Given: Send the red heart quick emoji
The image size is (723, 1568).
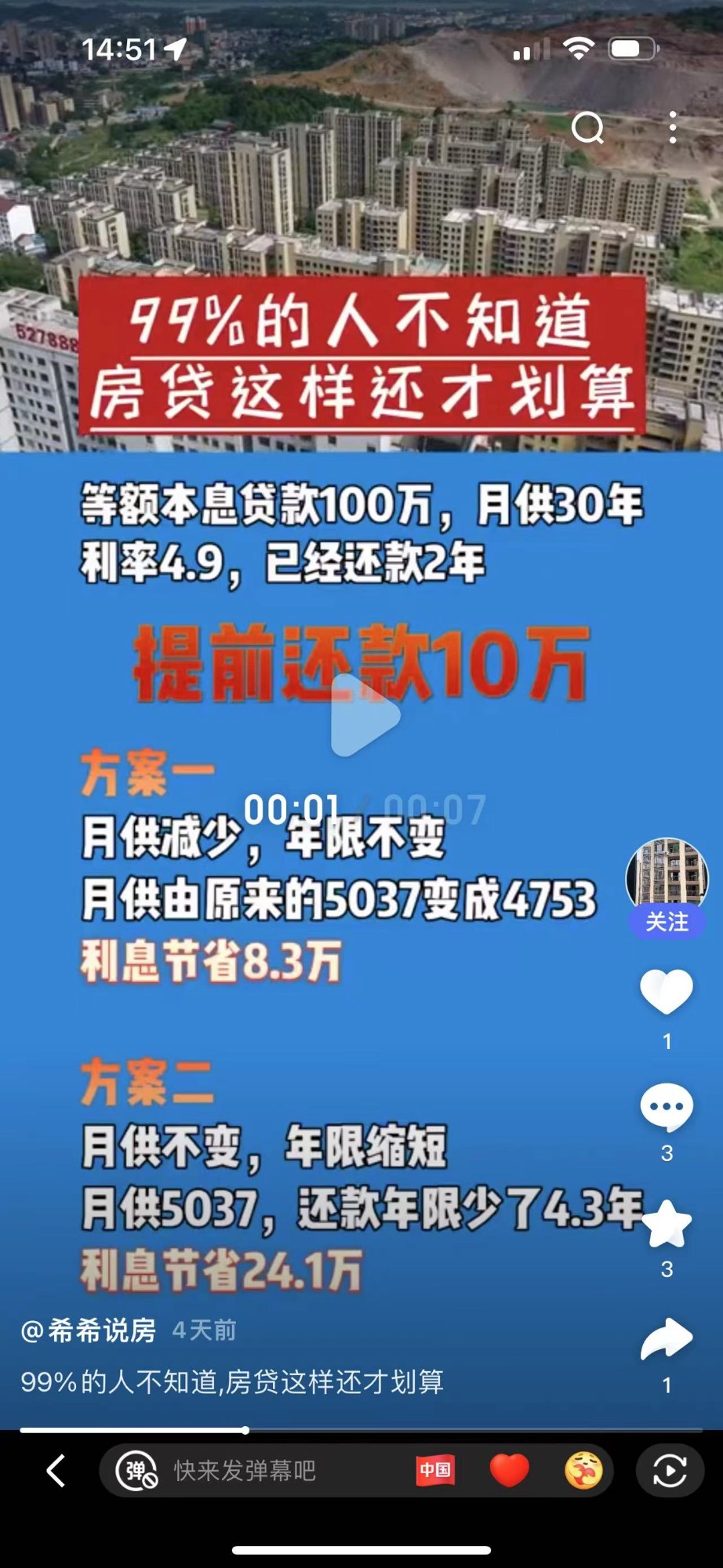Looking at the screenshot, I should pos(509,1470).
